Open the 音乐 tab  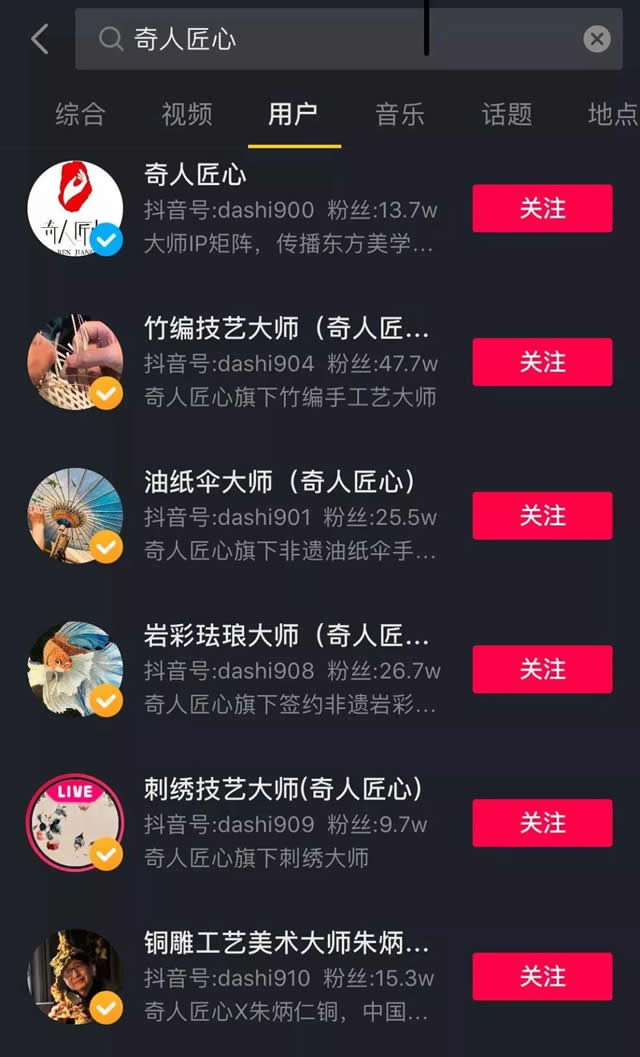point(400,114)
